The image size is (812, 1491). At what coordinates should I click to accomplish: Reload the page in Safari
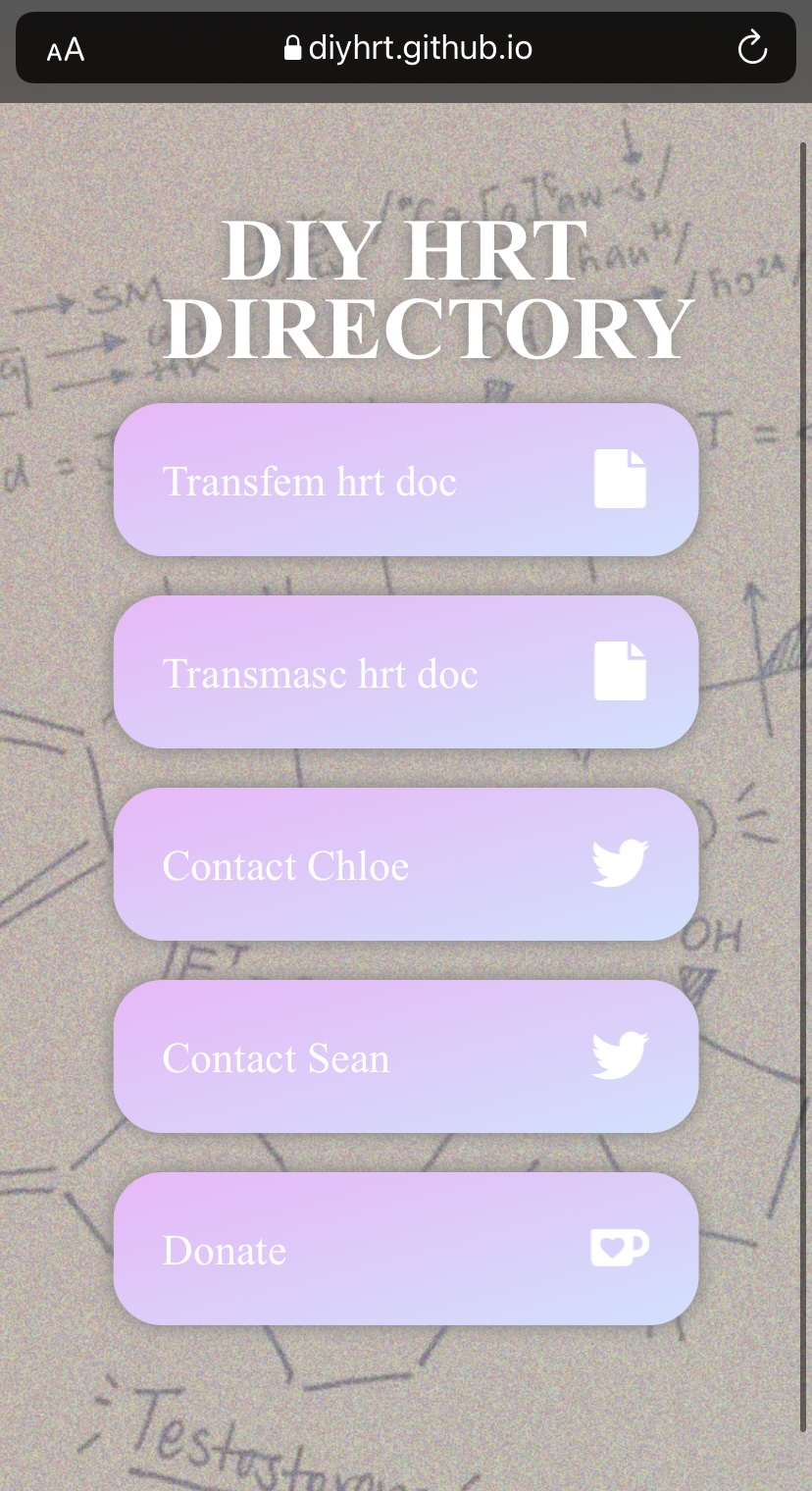click(752, 47)
